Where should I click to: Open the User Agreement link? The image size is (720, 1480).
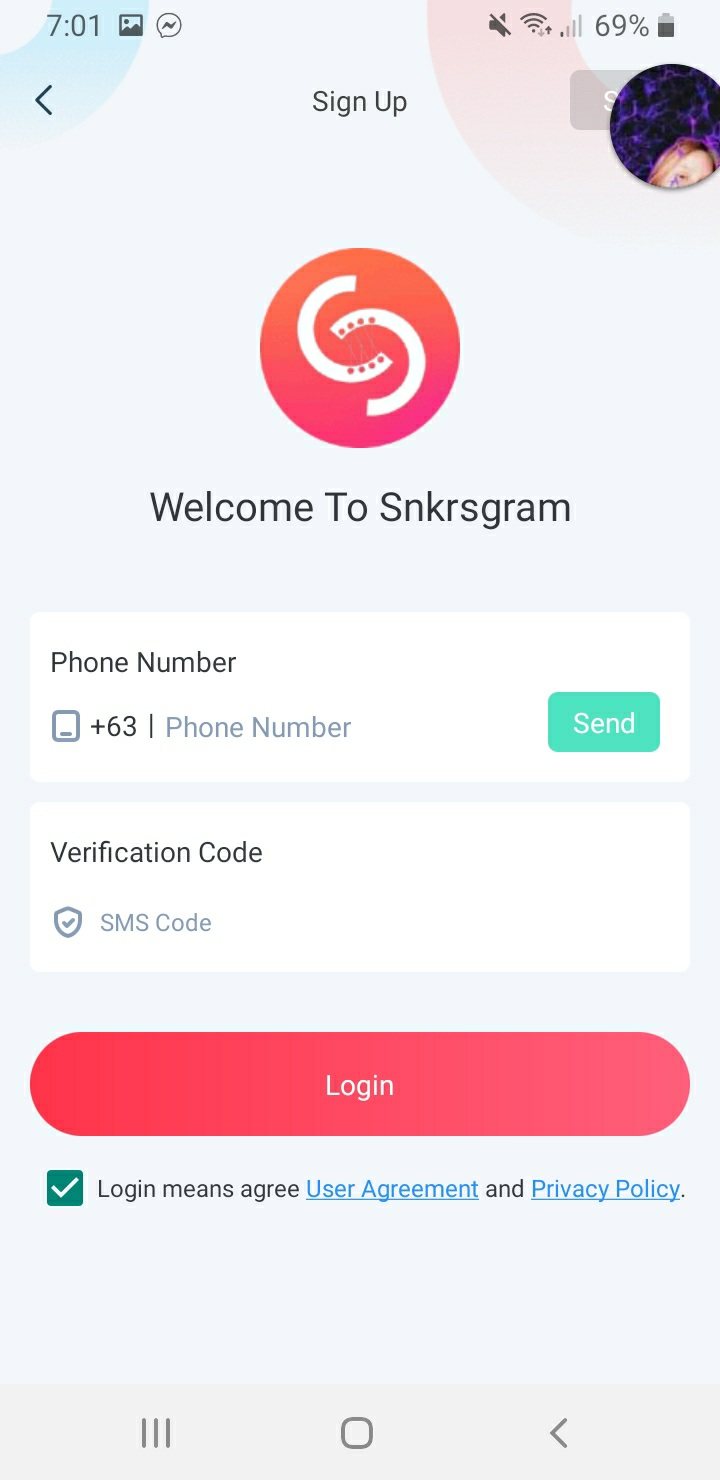tap(392, 1189)
